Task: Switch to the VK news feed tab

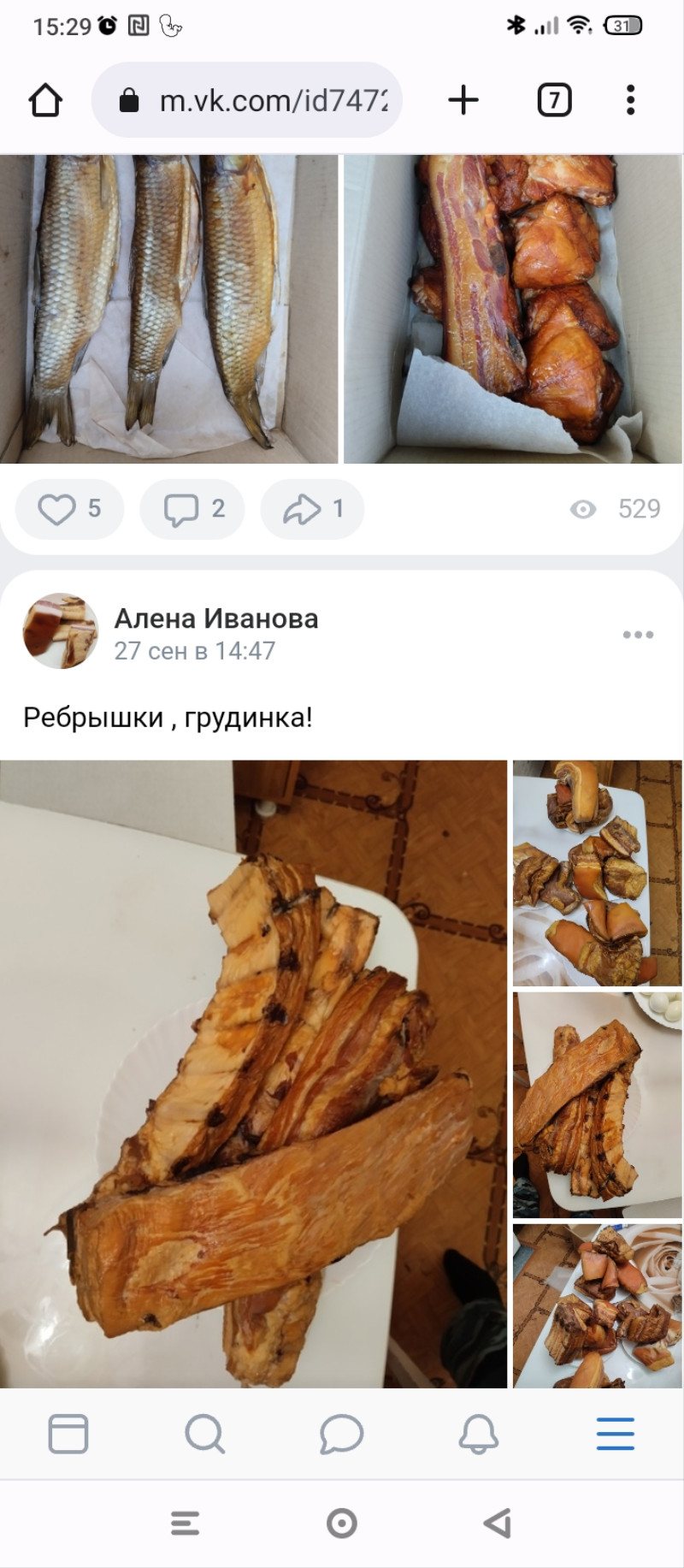Action: (68, 1434)
